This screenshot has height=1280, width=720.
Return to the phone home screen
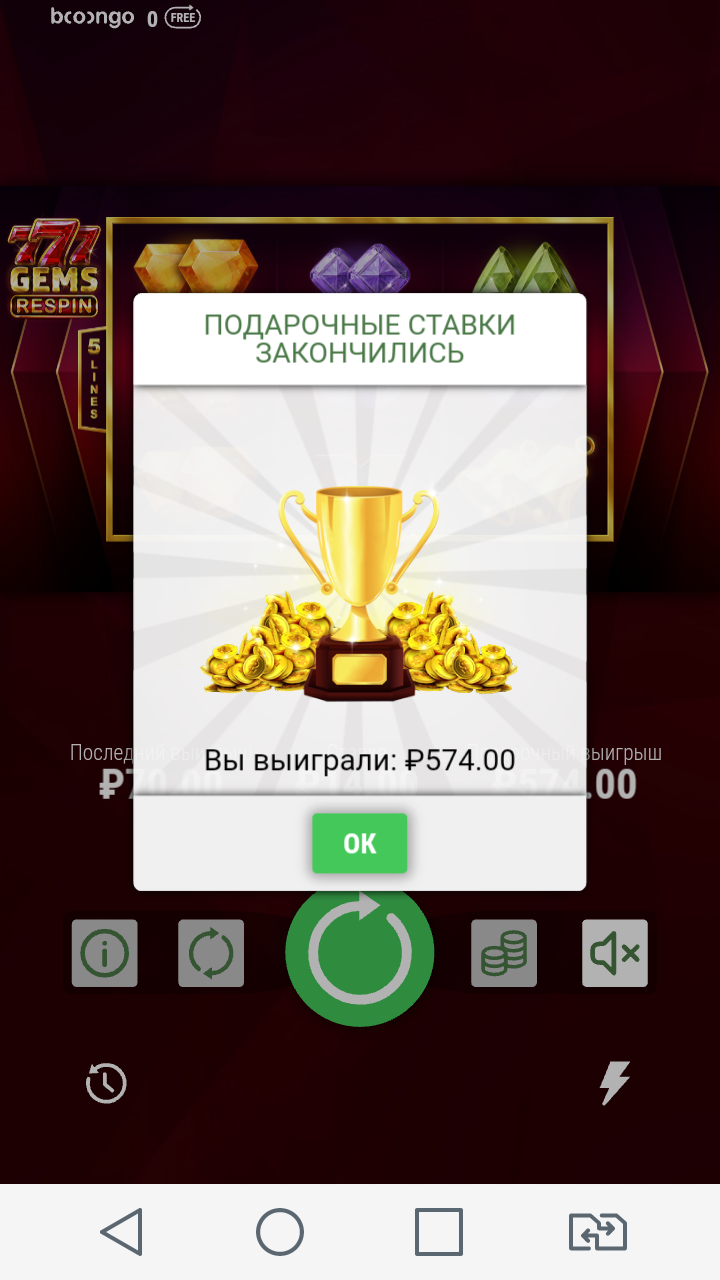280,1231
